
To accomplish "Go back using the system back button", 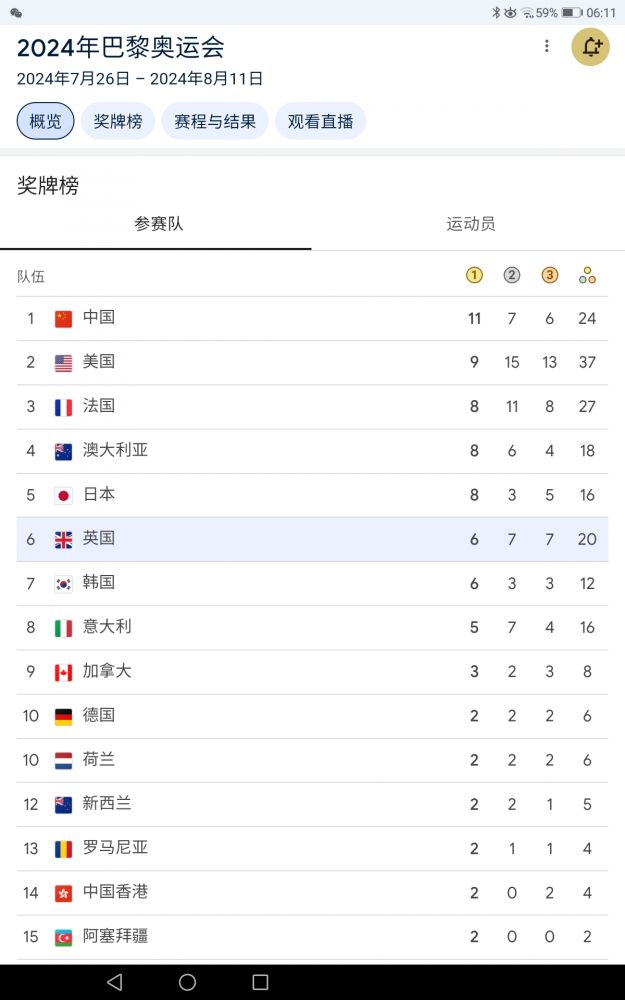I will pyautogui.click(x=114, y=982).
